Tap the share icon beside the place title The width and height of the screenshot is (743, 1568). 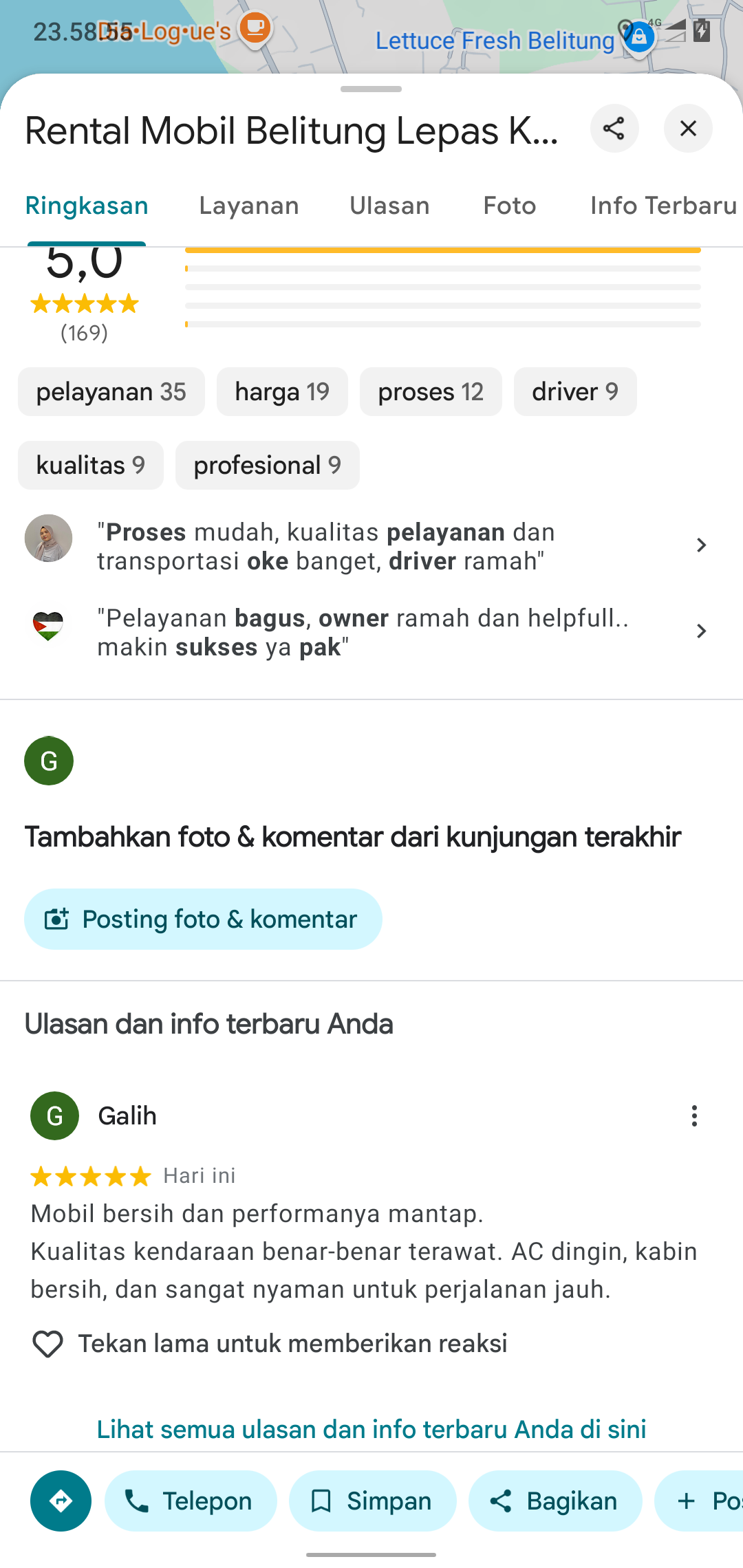614,129
